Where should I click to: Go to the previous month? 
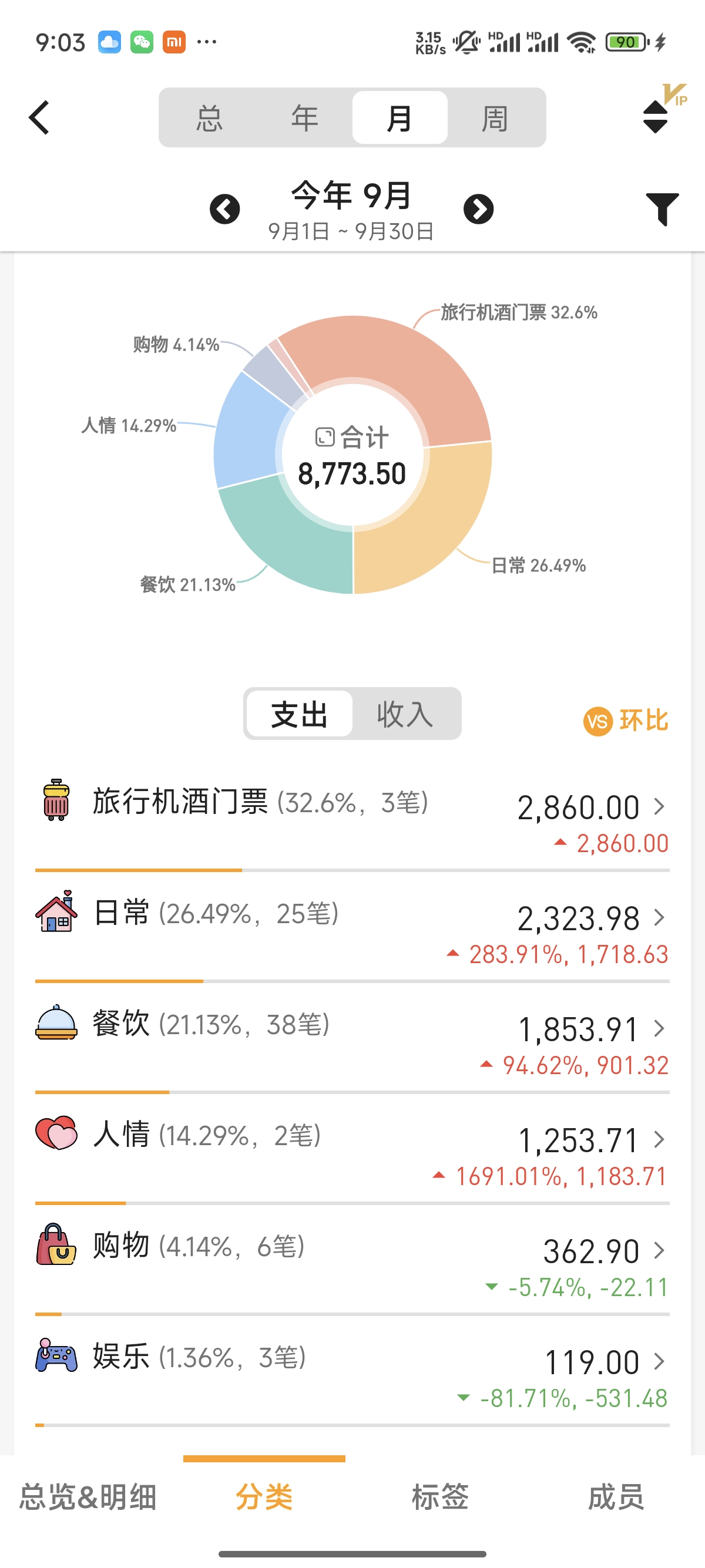(224, 210)
